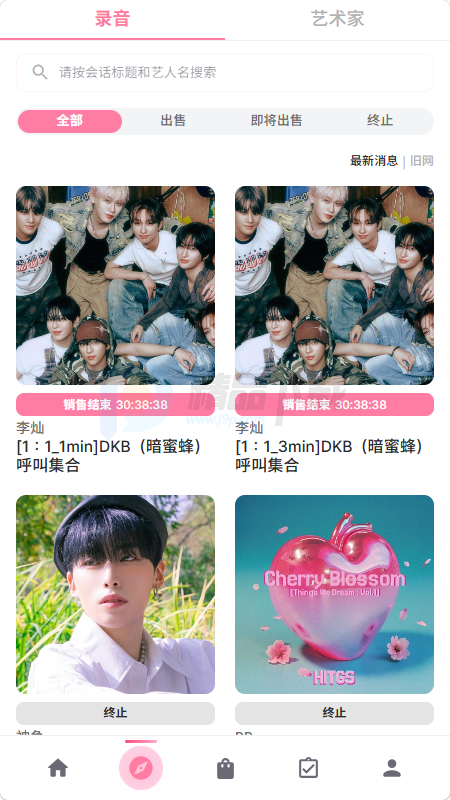Tap the search field for sessions and artists
This screenshot has height=800, width=450.
pos(225,72)
